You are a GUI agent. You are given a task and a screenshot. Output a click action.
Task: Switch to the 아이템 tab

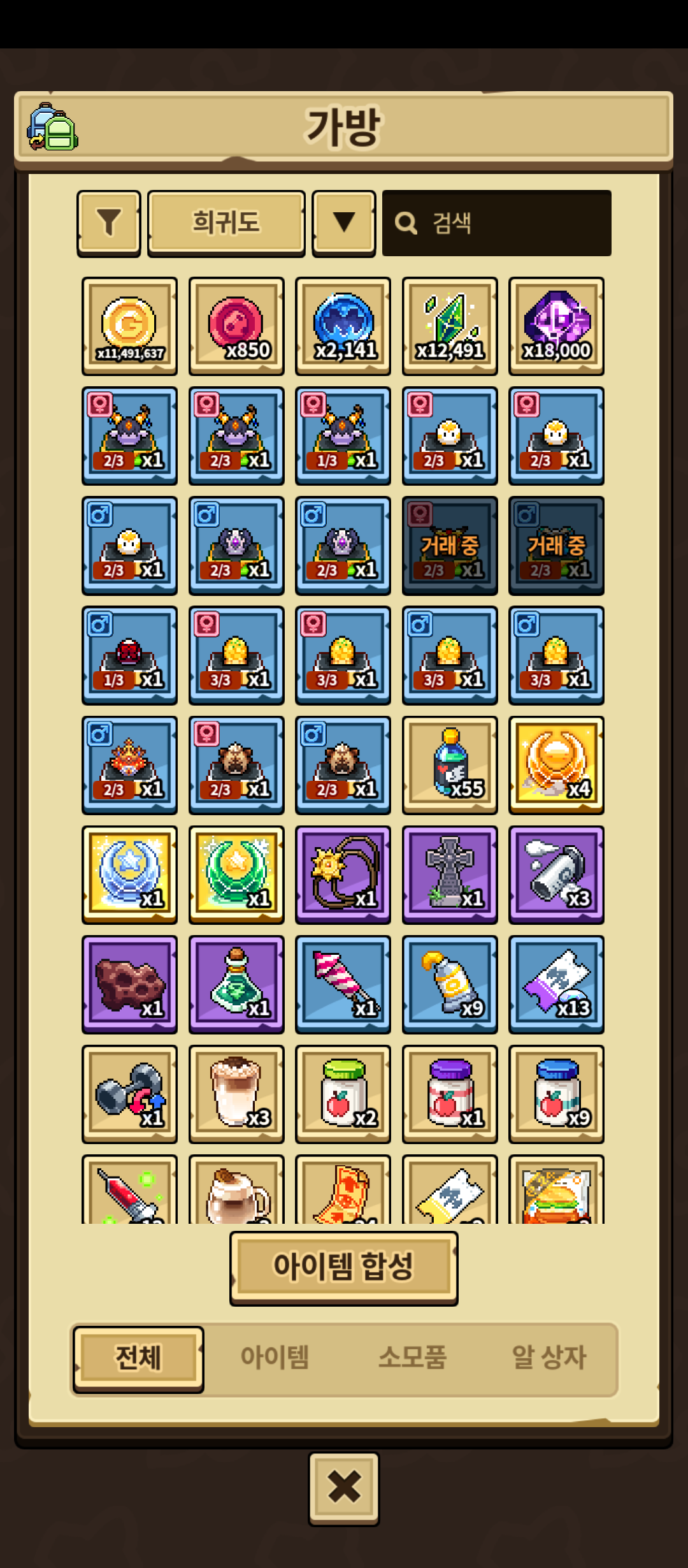point(275,1358)
